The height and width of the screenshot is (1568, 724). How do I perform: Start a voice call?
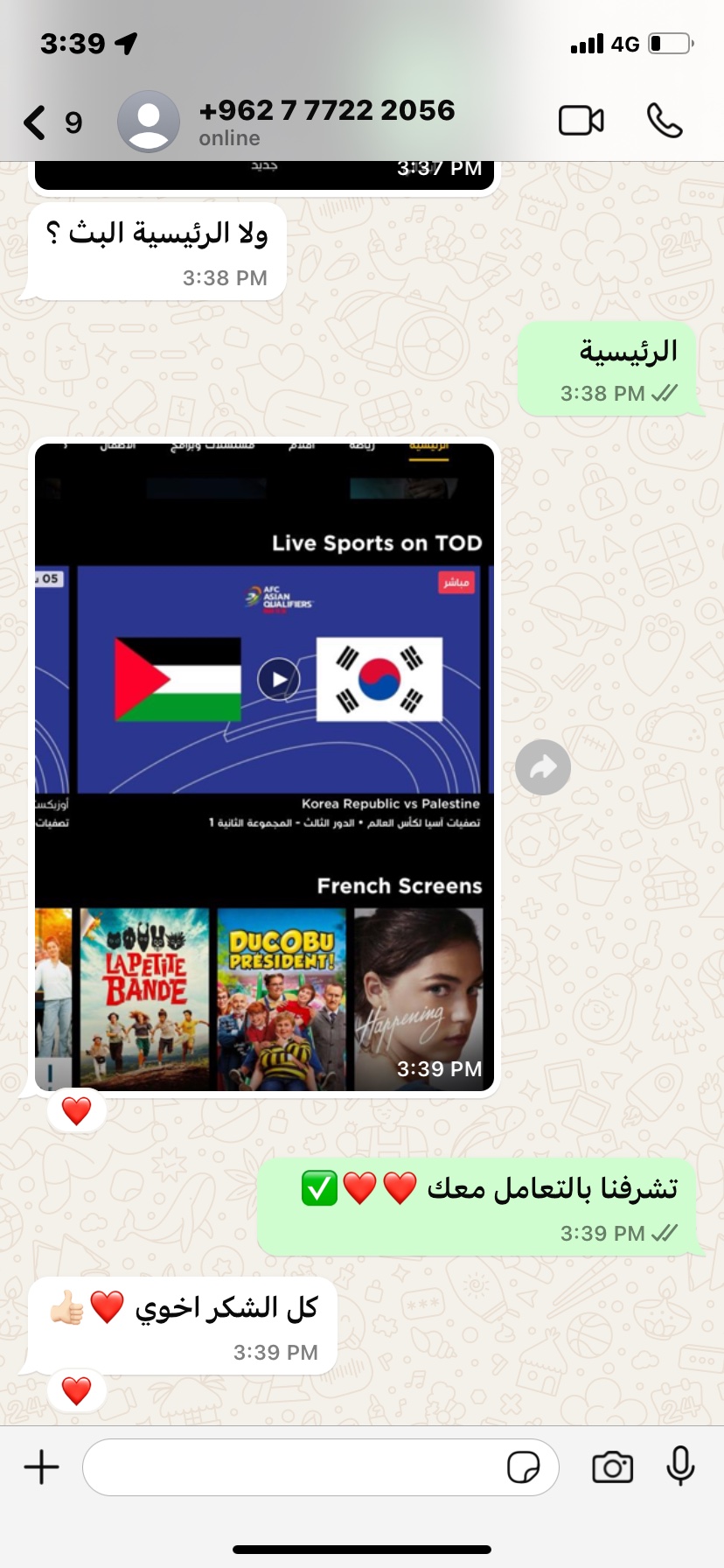pyautogui.click(x=665, y=121)
